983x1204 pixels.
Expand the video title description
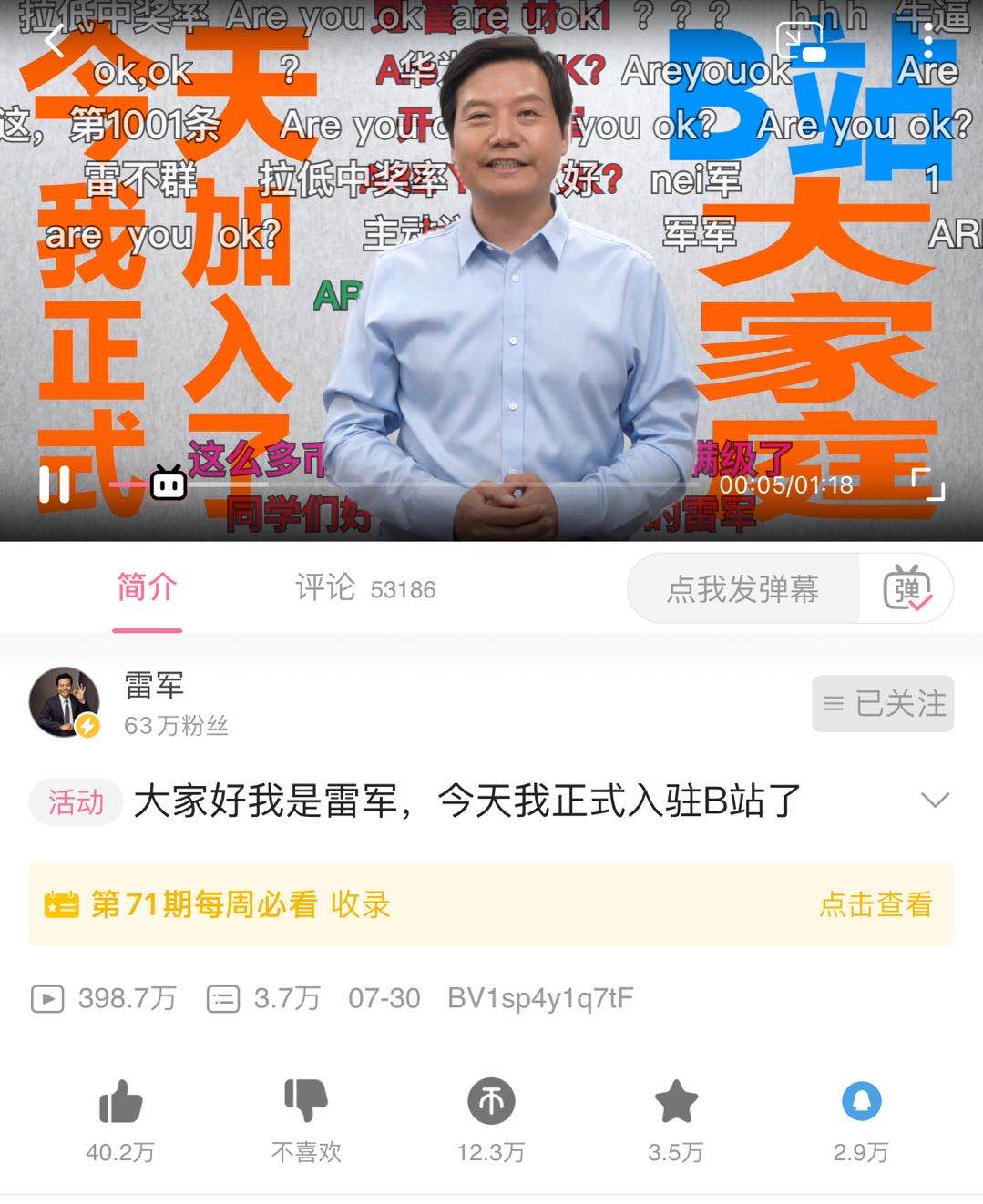pyautogui.click(x=935, y=801)
